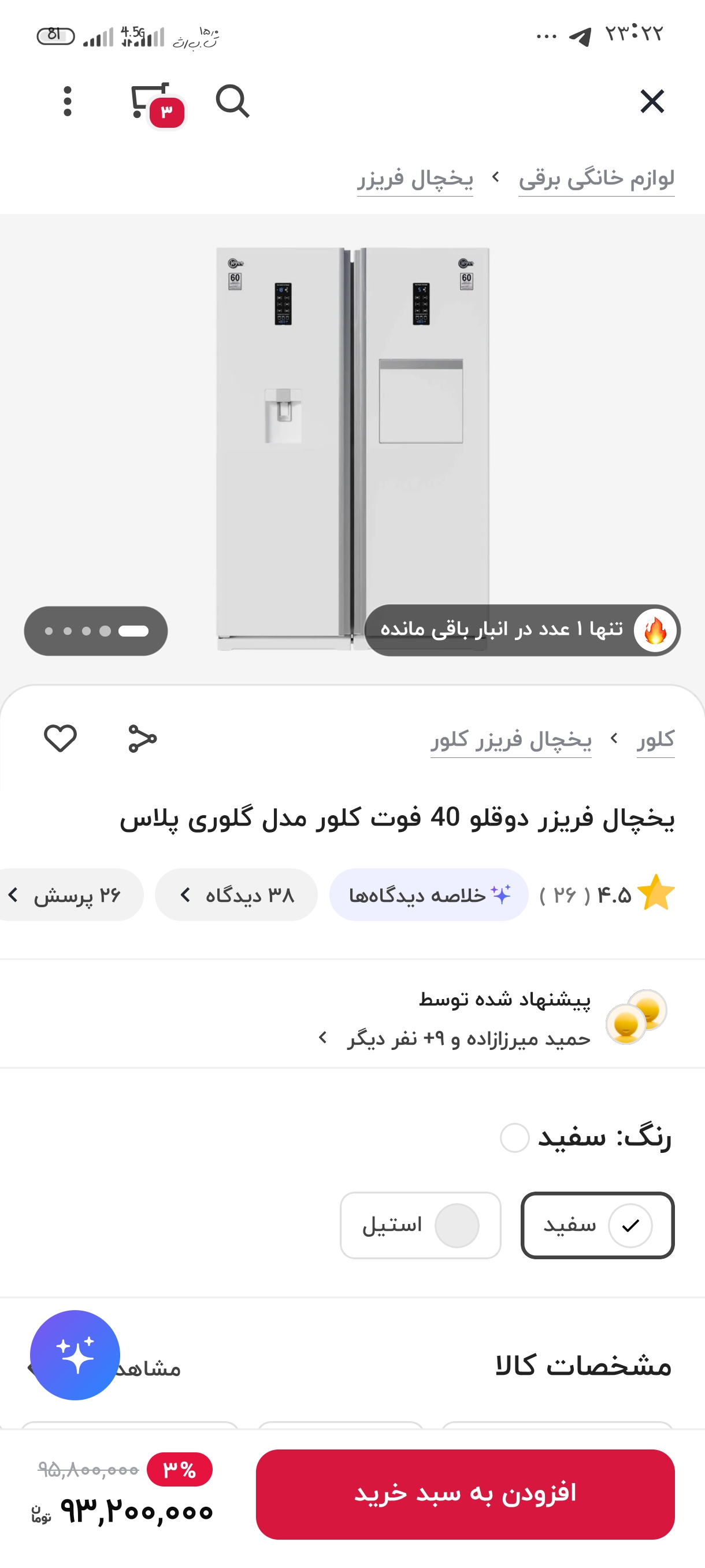
Task: Open the three-dot overflow menu
Action: point(68,101)
